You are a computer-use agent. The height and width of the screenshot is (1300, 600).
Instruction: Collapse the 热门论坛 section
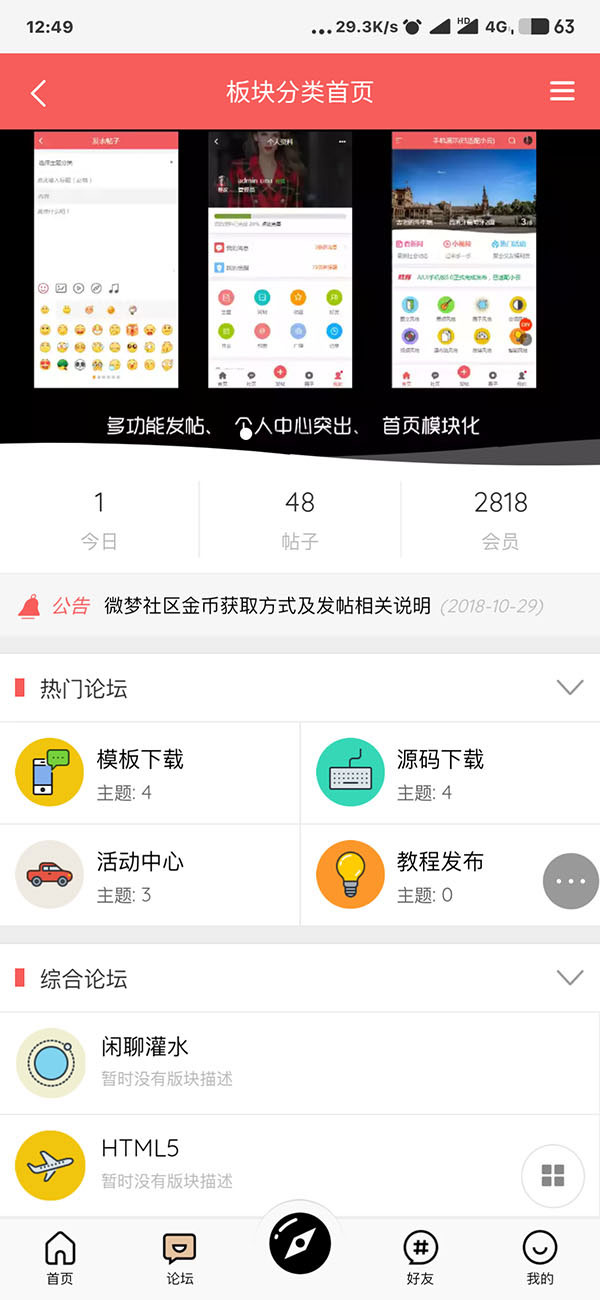tap(569, 688)
